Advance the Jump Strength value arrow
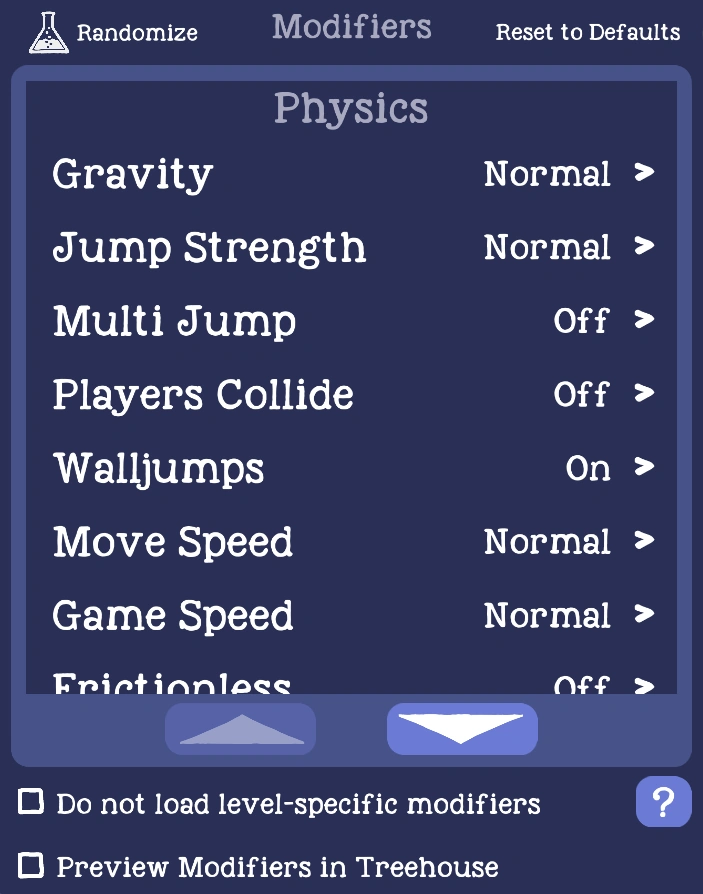Screen dimensions: 703x894 644,246
